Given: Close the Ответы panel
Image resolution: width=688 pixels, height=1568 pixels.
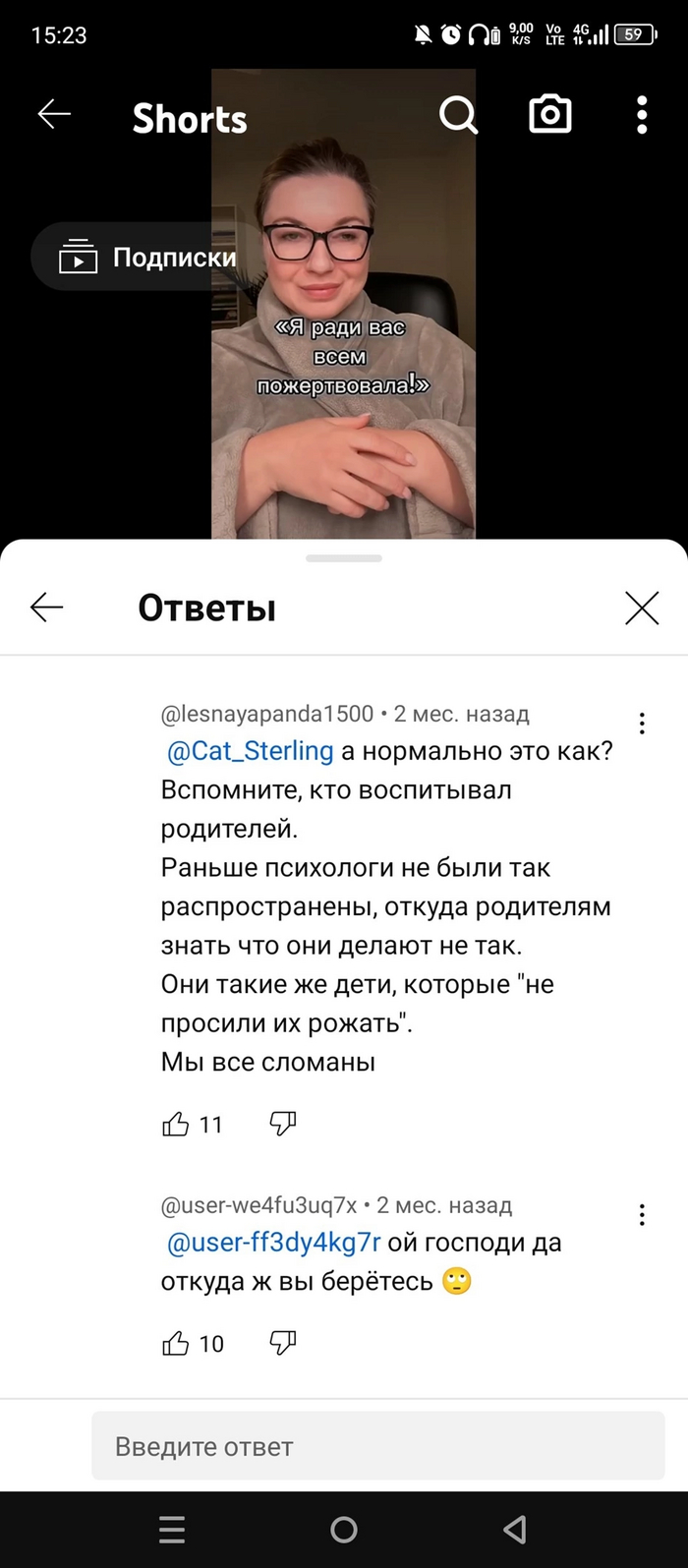Looking at the screenshot, I should pos(642,609).
